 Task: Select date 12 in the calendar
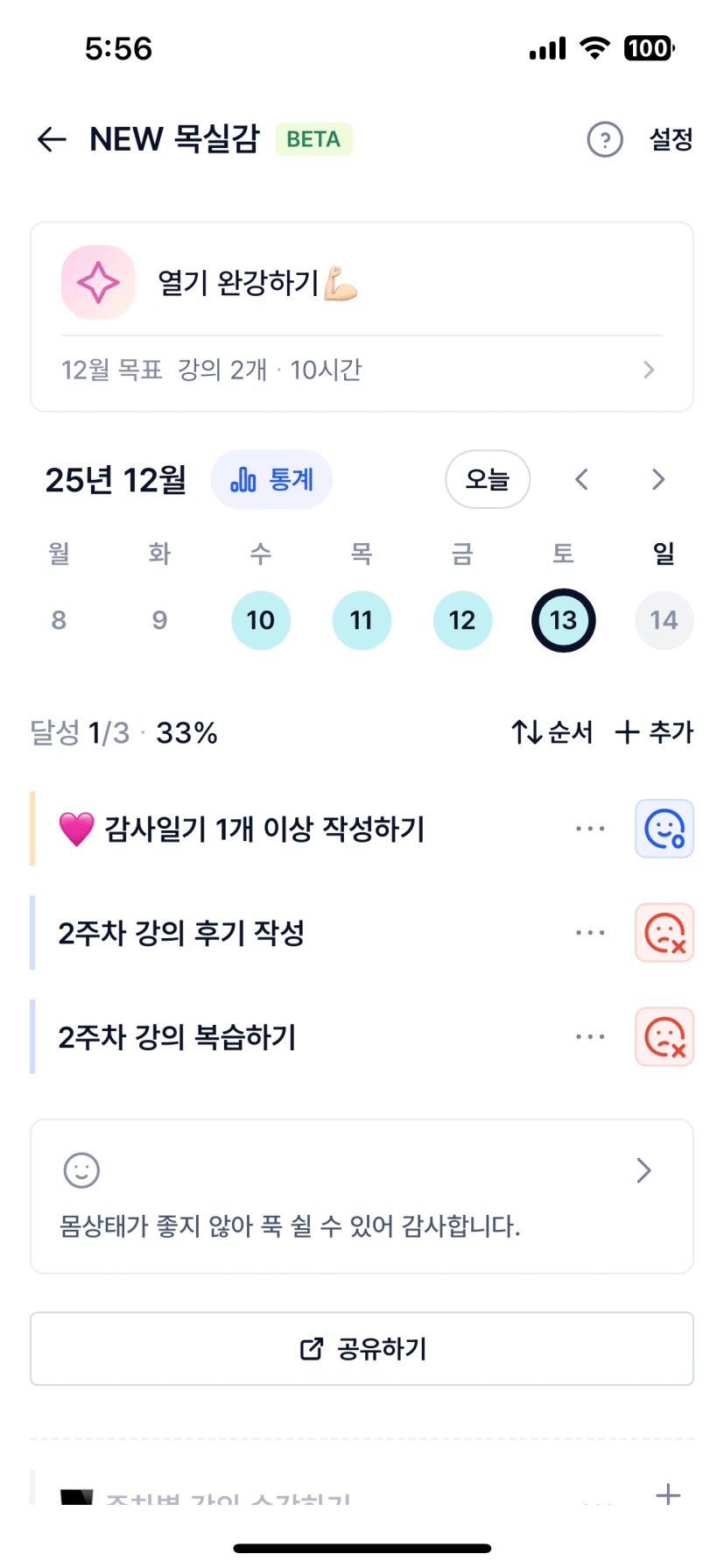click(462, 620)
